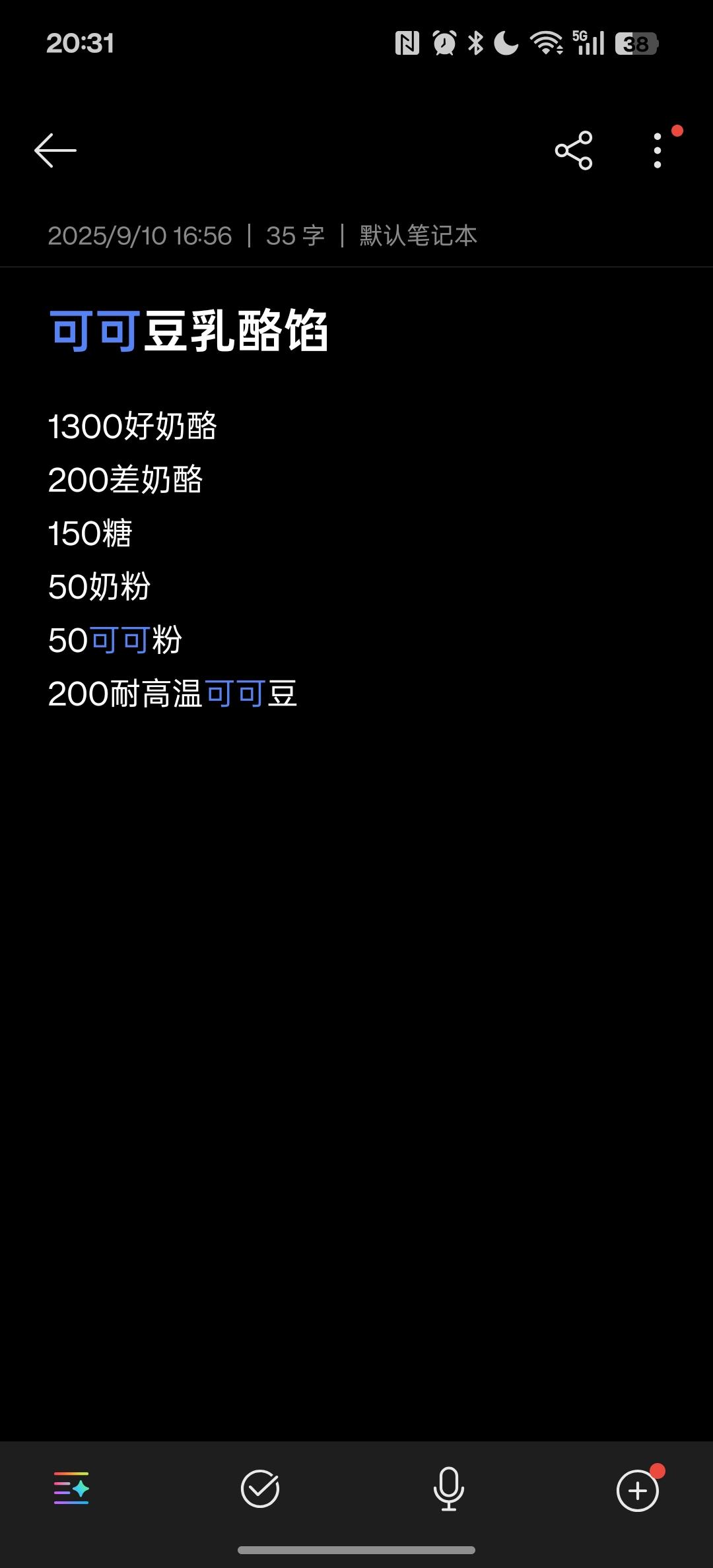Open the three-dot overflow menu
The height and width of the screenshot is (1568, 713).
658,150
